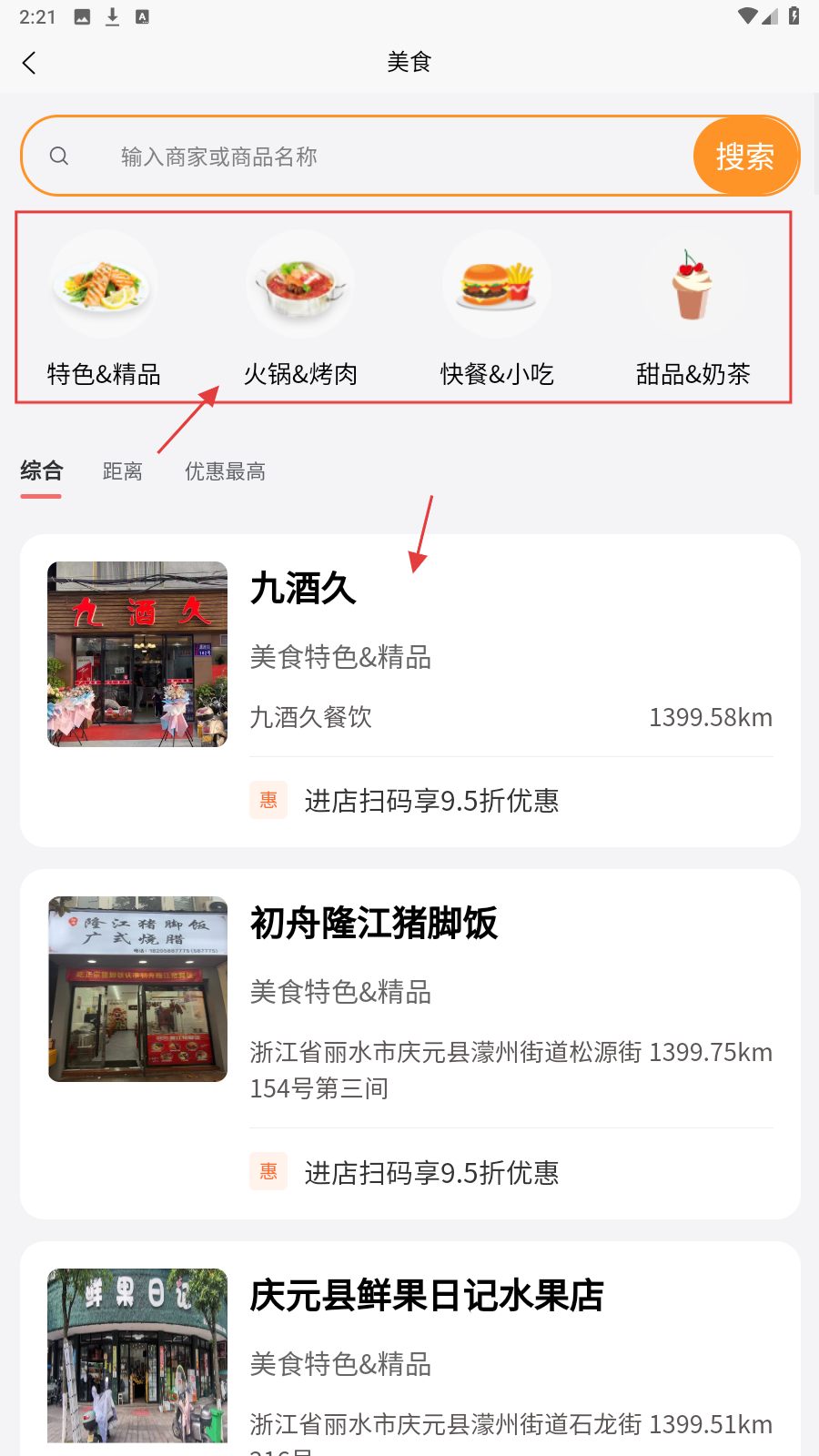This screenshot has width=819, height=1456.
Task: Tap the orange 搜索 button
Action: (x=745, y=157)
